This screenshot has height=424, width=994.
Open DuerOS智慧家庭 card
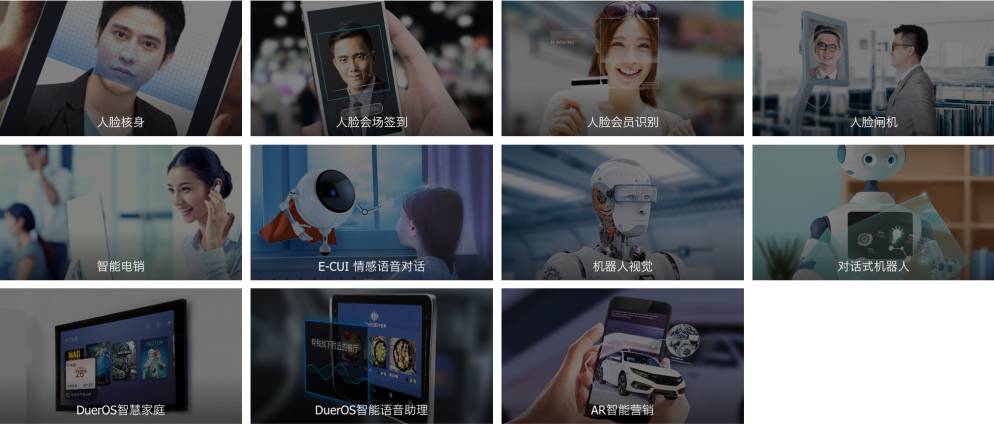(x=120, y=356)
